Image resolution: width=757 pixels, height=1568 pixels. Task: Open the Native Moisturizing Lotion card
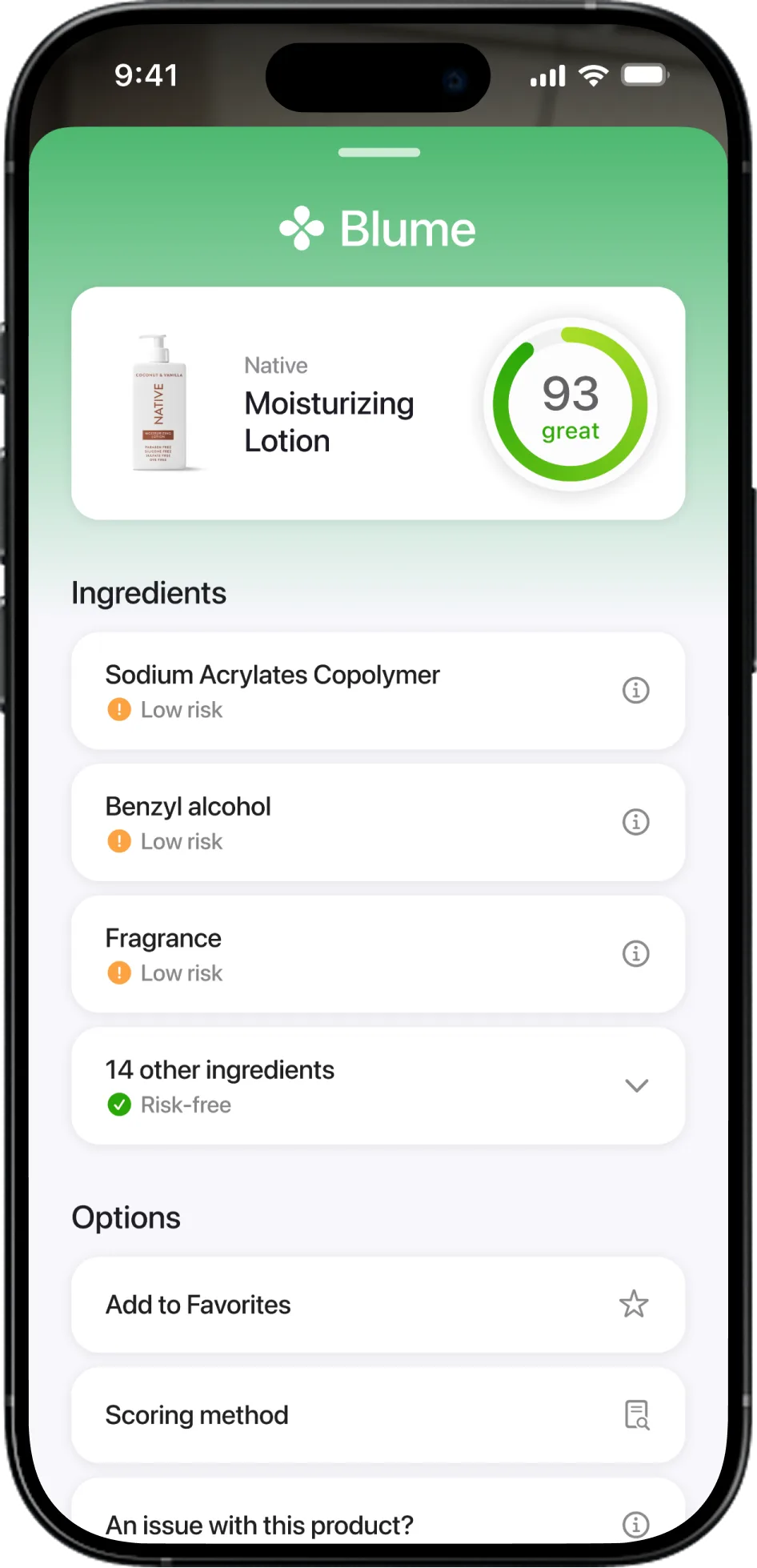pyautogui.click(x=328, y=403)
